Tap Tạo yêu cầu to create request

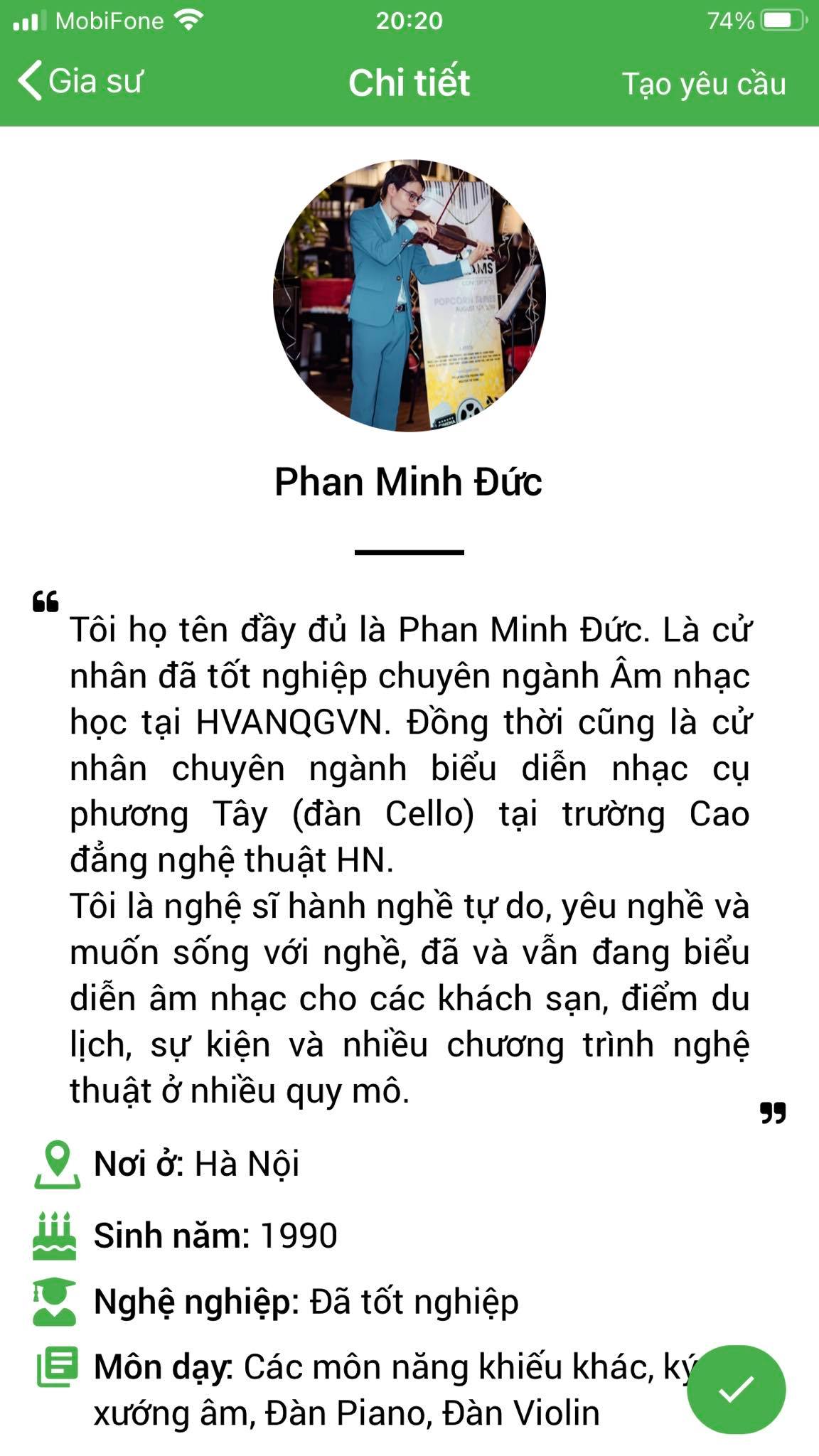(703, 84)
